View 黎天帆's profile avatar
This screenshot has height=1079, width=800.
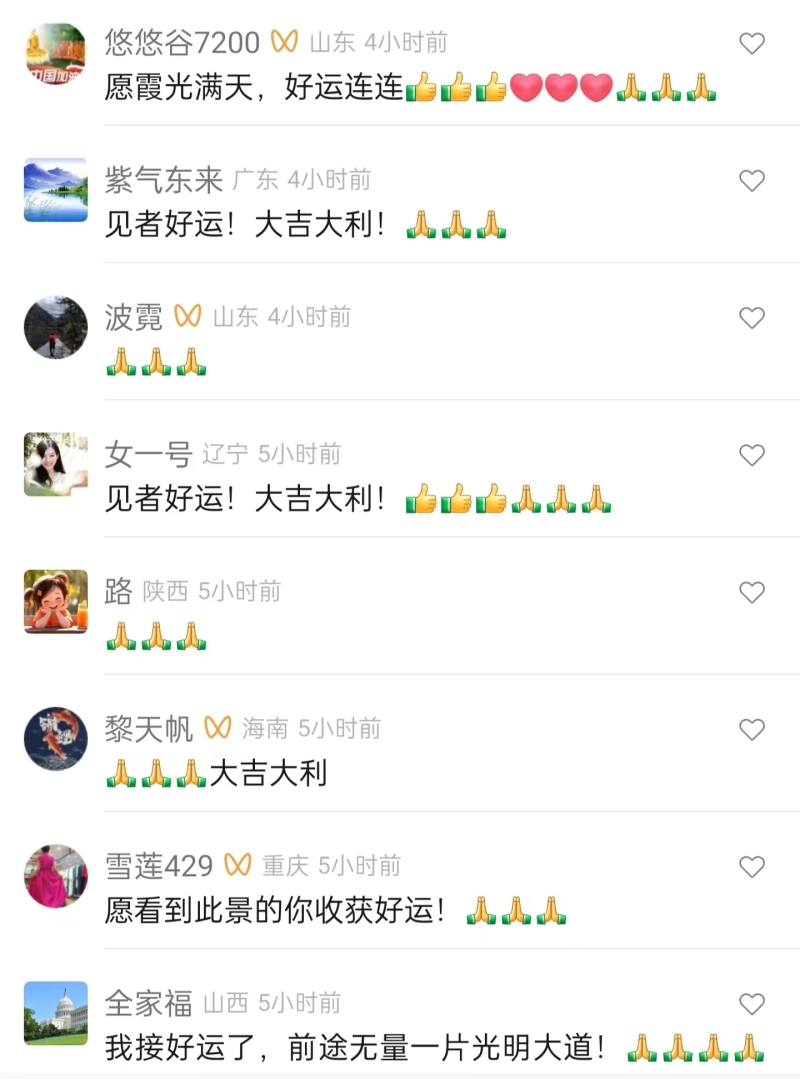coord(55,738)
